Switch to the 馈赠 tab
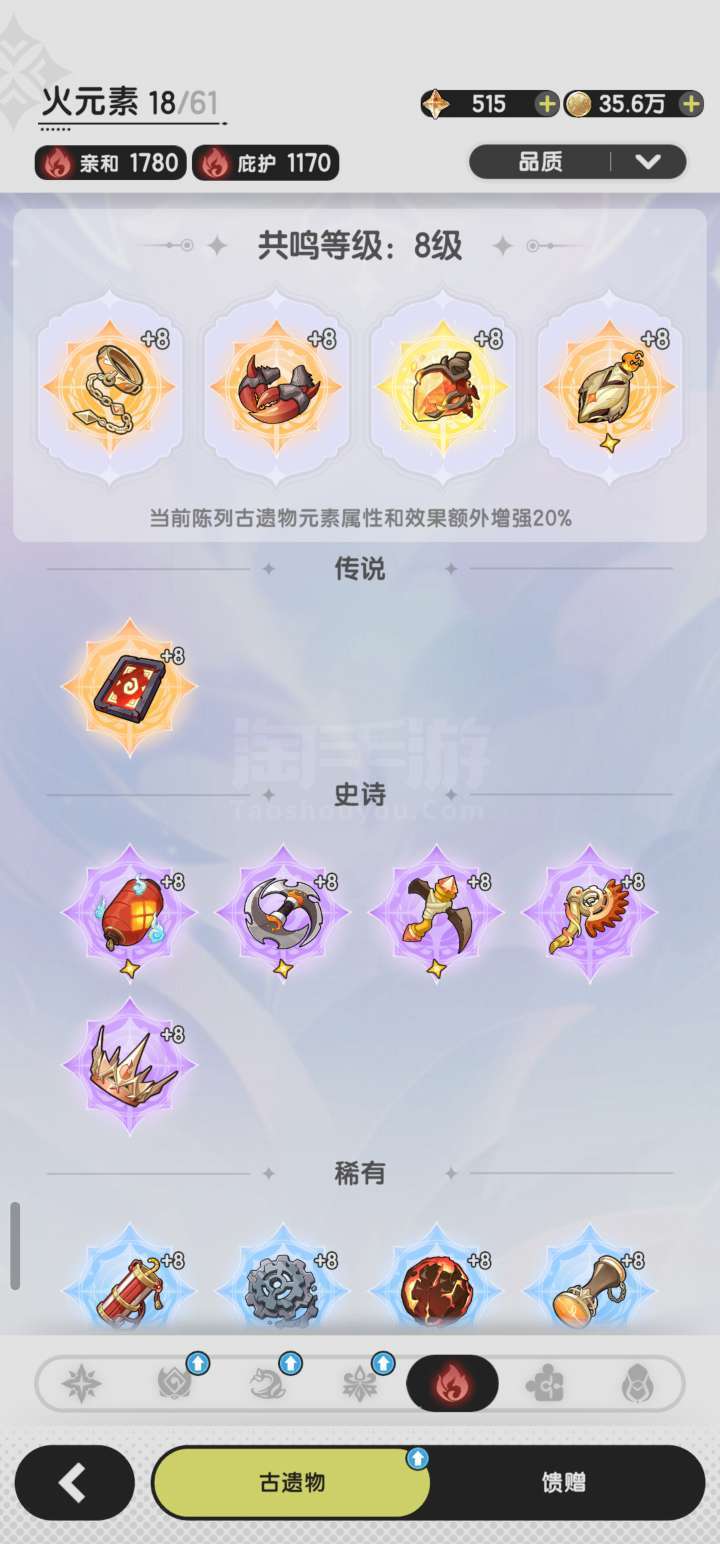Viewport: 720px width, 1544px height. [x=563, y=1483]
